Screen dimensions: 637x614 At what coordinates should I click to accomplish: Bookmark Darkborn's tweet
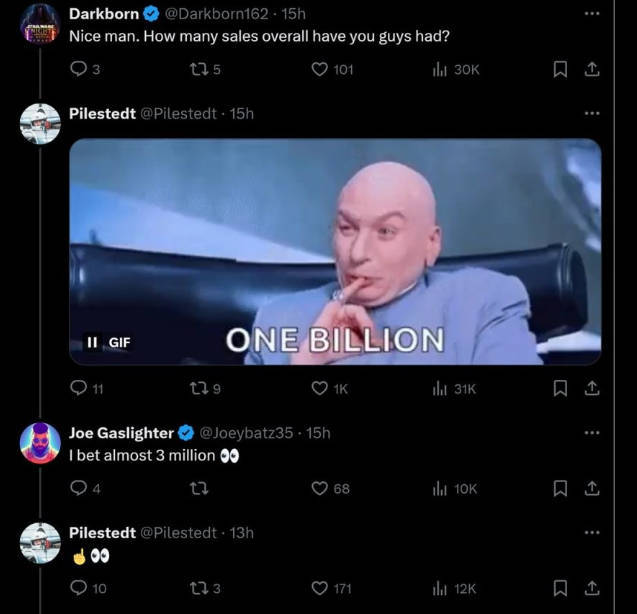click(561, 69)
